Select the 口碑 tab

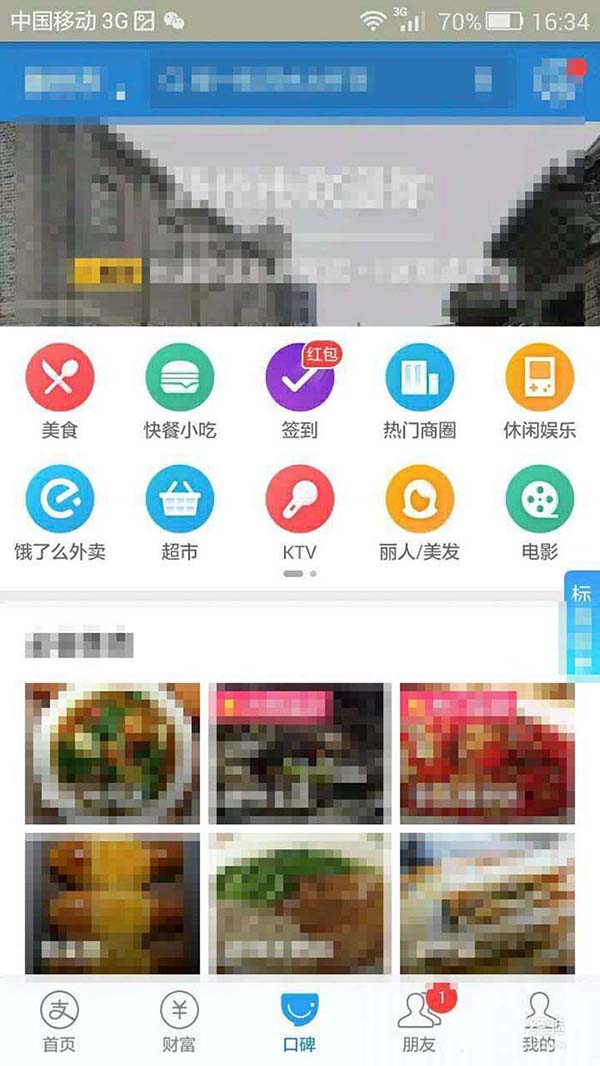pyautogui.click(x=299, y=1022)
